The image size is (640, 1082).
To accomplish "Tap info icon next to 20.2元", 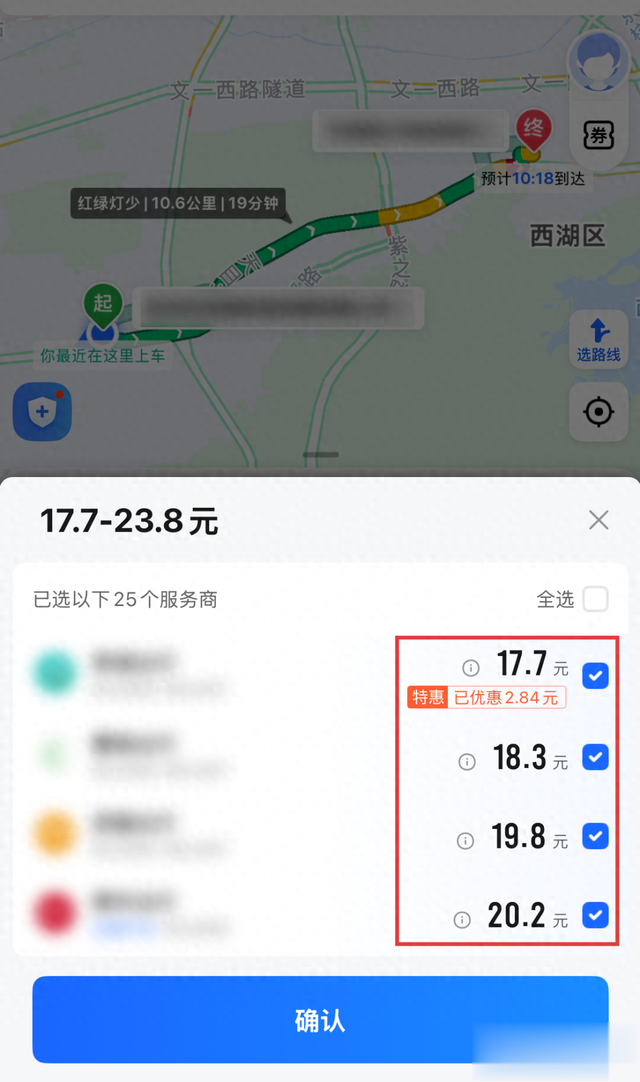I will (x=462, y=920).
